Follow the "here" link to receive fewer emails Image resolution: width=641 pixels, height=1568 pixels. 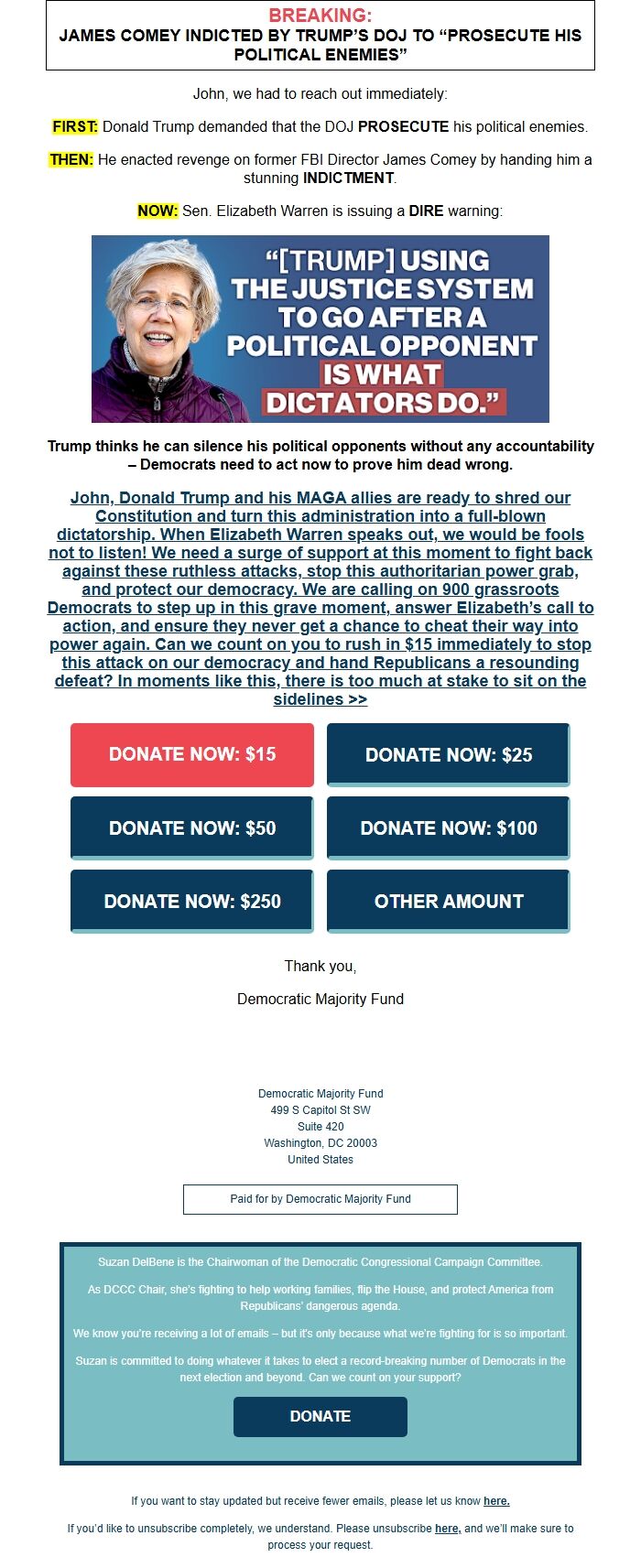point(496,1501)
